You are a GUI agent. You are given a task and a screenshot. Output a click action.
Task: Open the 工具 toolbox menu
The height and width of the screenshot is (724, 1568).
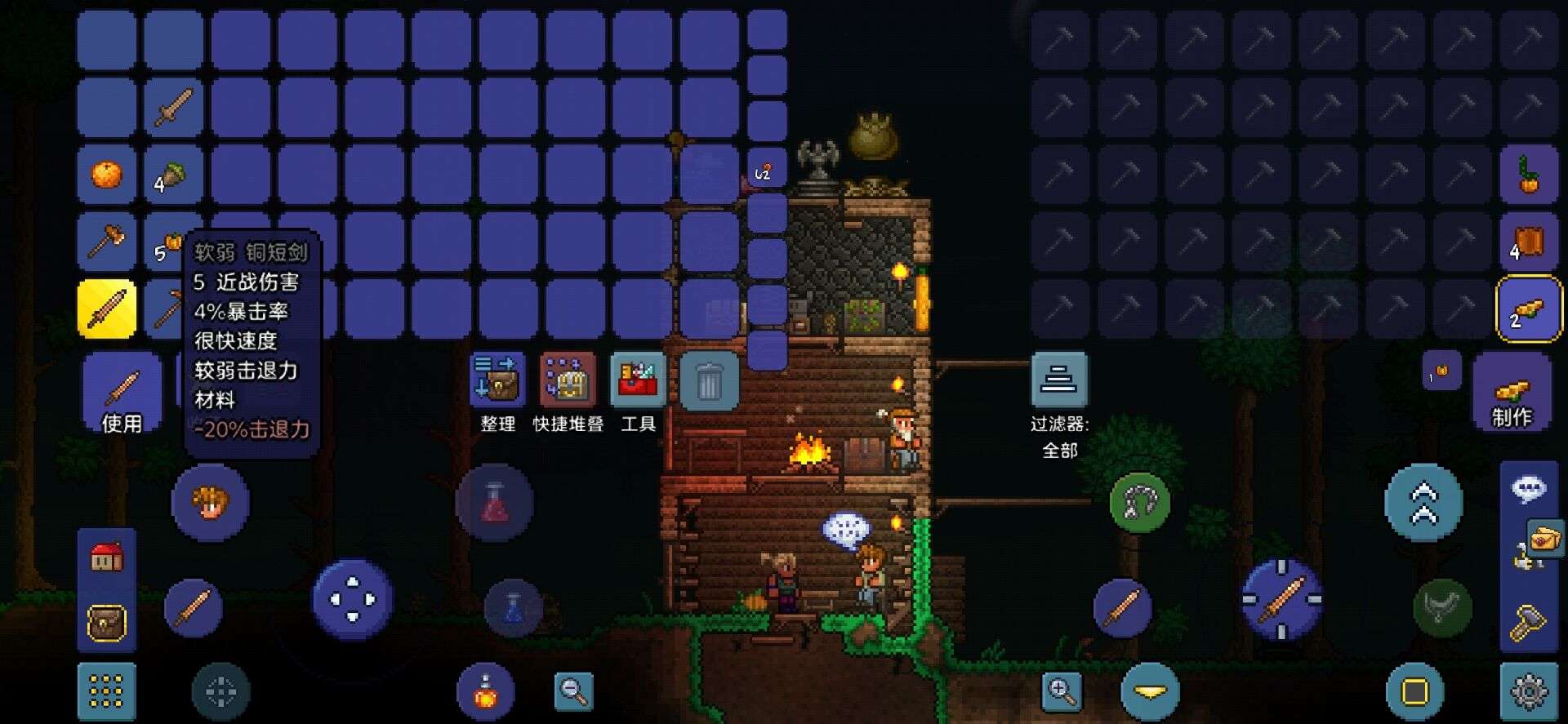[638, 381]
